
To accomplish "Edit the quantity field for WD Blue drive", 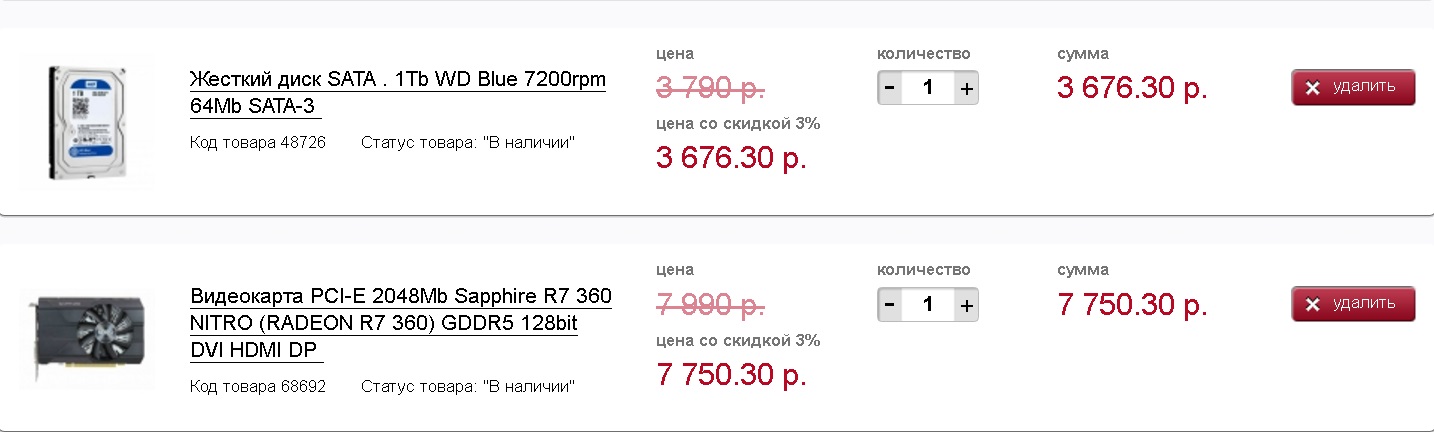I will [928, 88].
